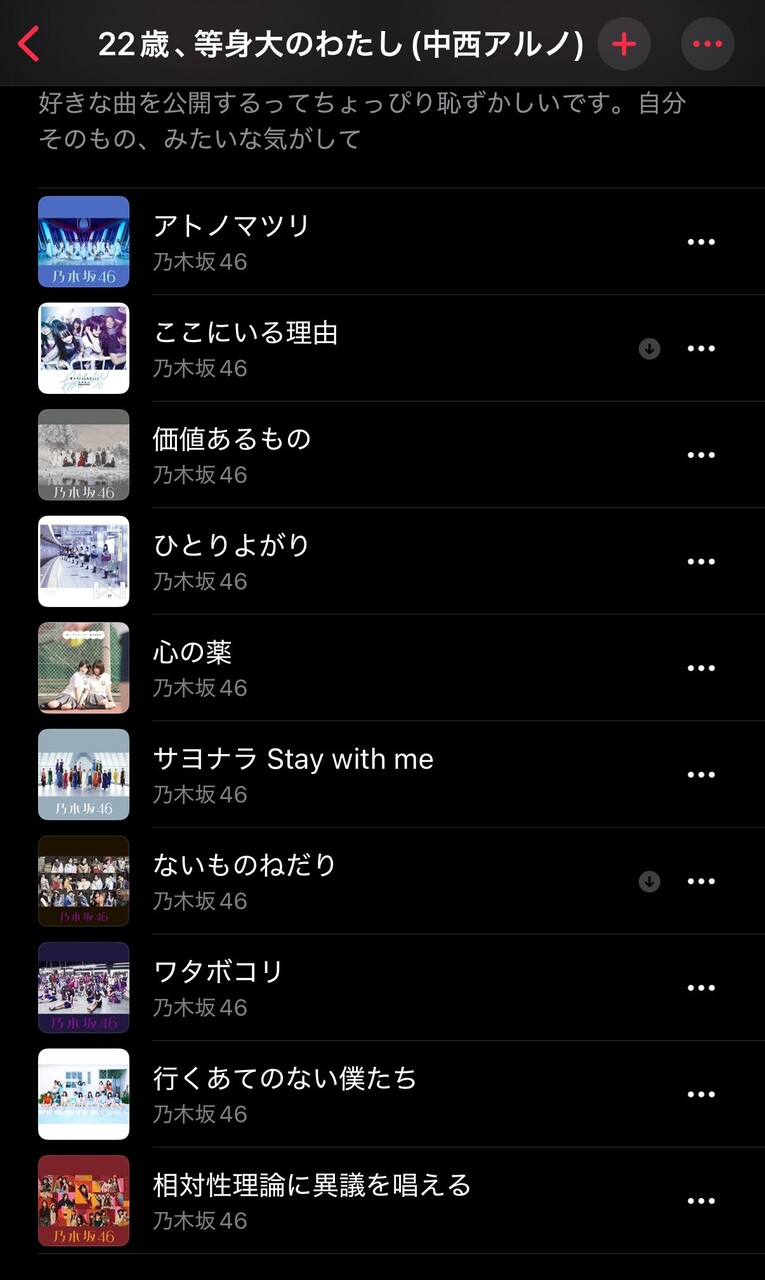This screenshot has width=765, height=1280.
Task: Open more options for 心の薬
Action: click(x=701, y=668)
